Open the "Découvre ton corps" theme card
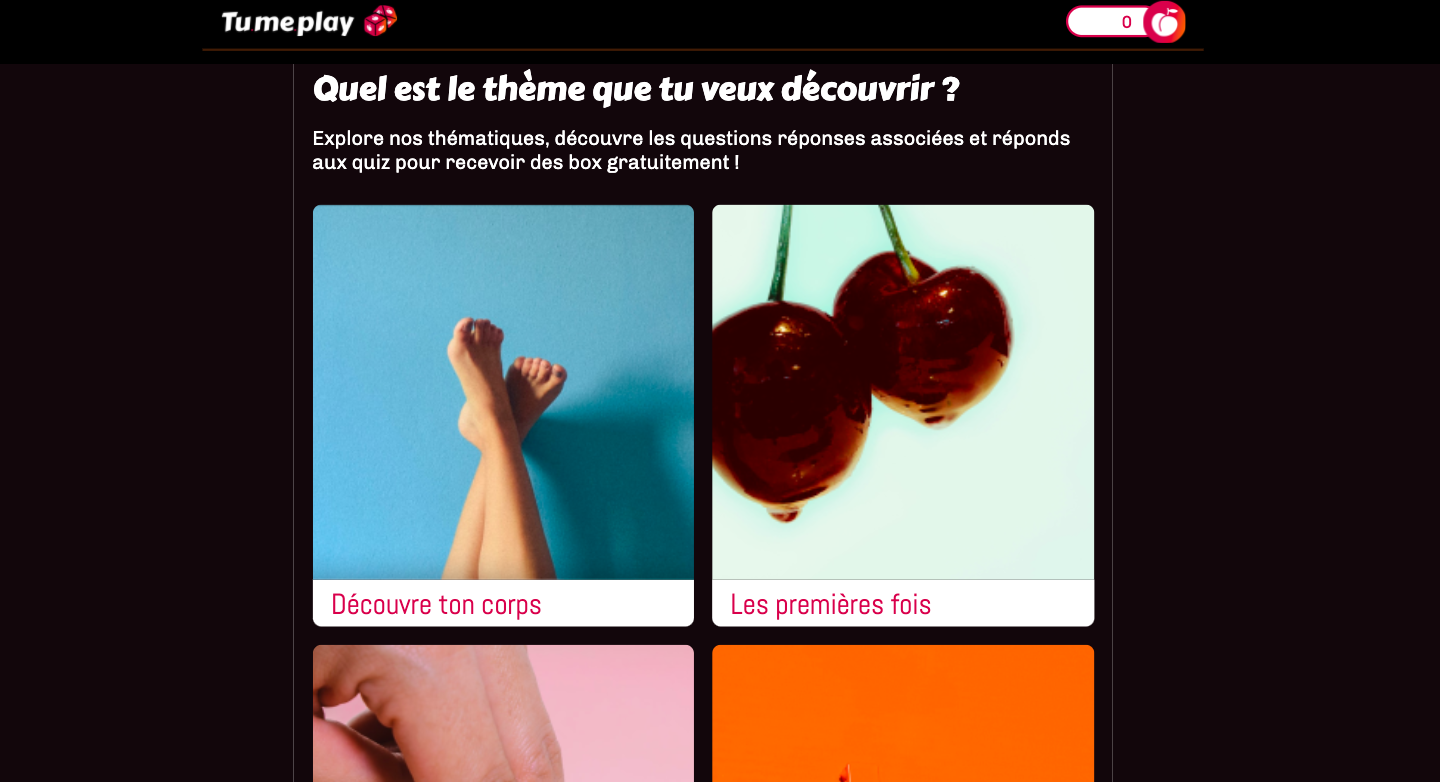Viewport: 1440px width, 782px height. click(x=503, y=415)
